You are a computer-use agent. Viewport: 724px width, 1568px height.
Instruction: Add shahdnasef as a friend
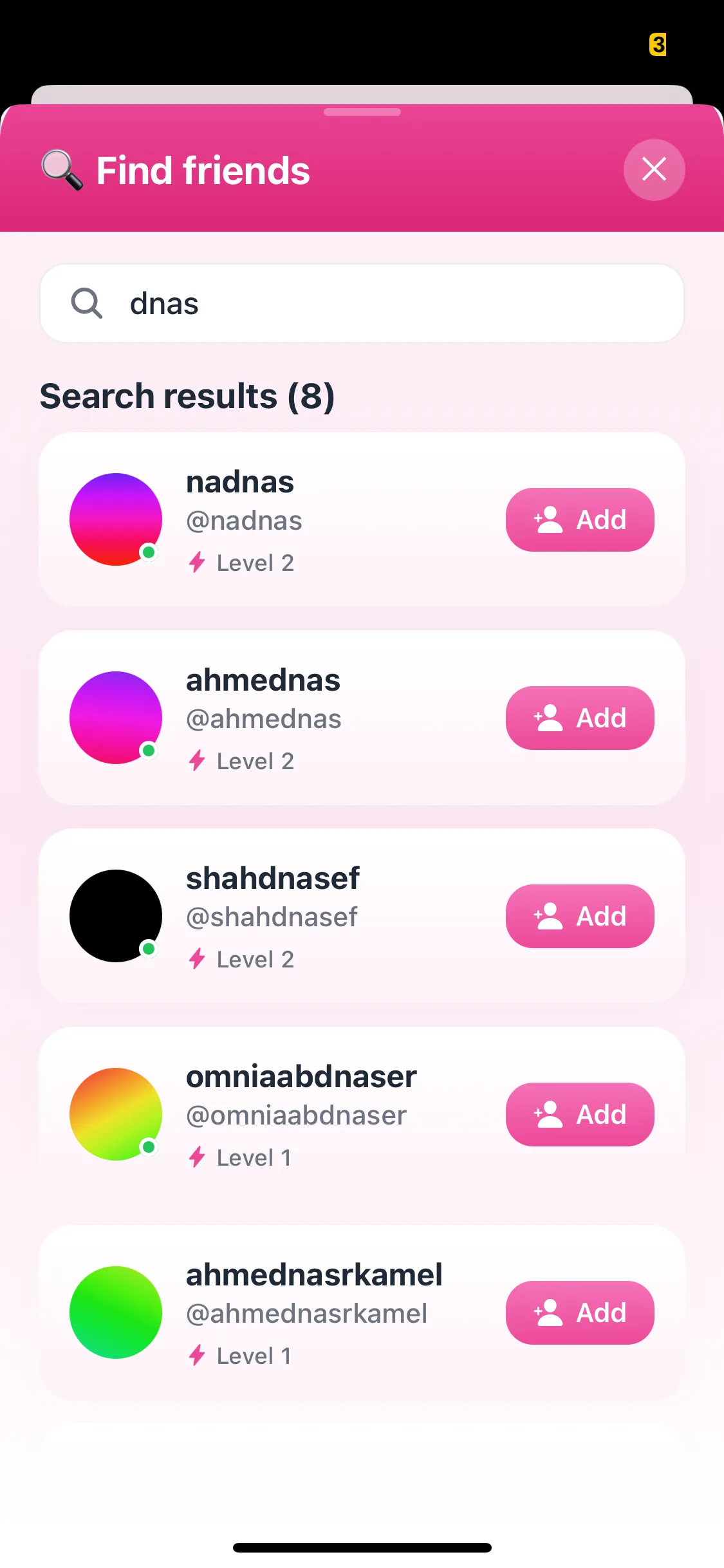[580, 916]
